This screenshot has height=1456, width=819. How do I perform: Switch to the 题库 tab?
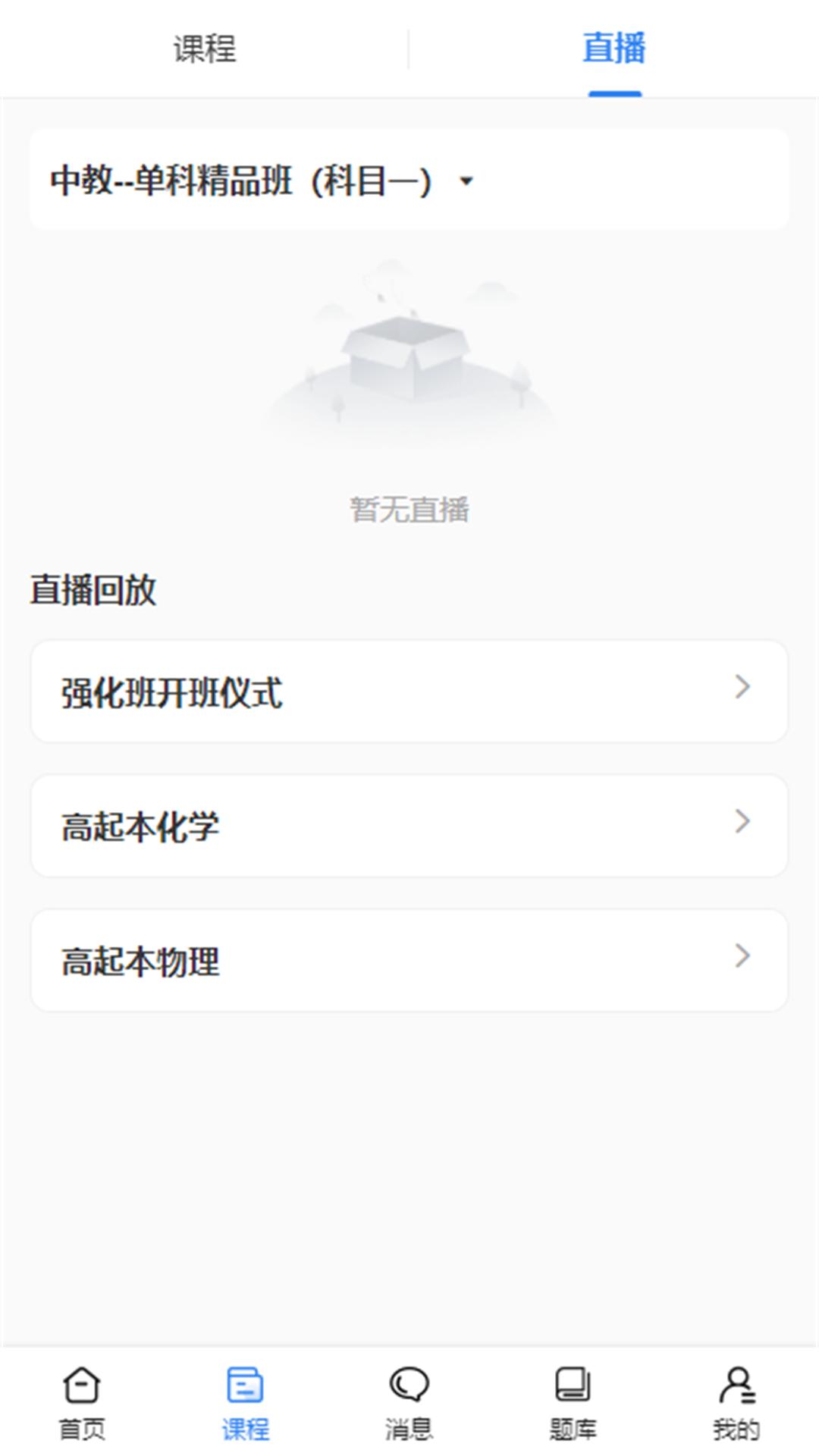click(x=573, y=1401)
